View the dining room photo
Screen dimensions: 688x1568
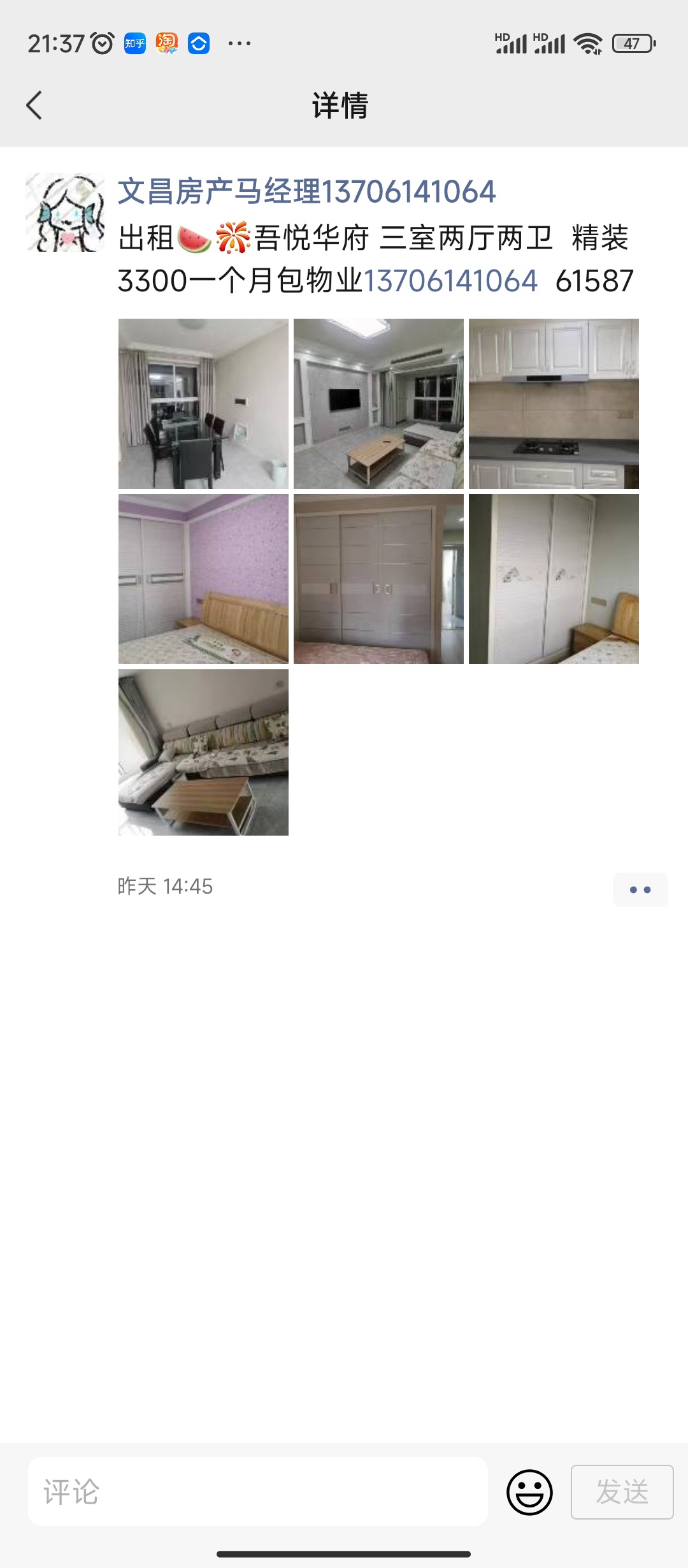tap(203, 403)
